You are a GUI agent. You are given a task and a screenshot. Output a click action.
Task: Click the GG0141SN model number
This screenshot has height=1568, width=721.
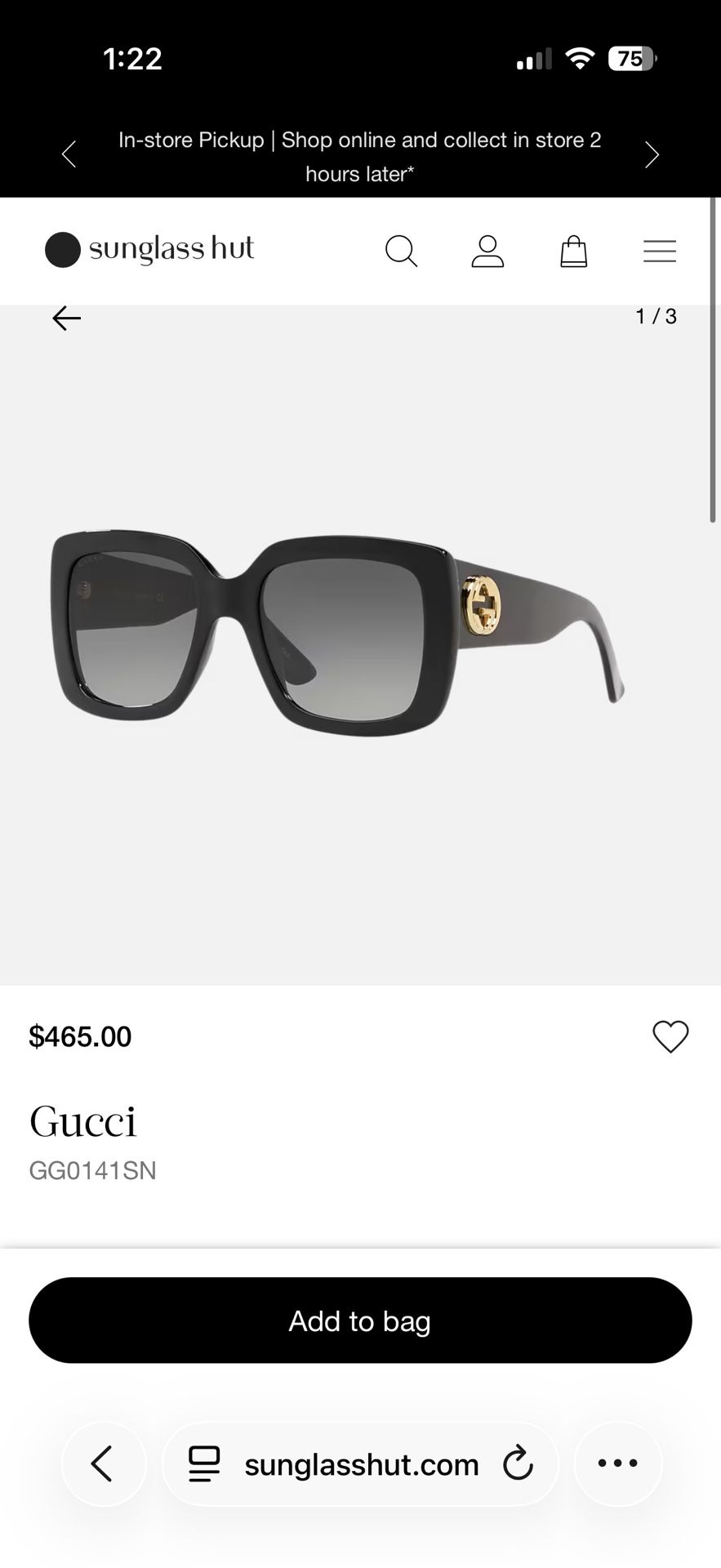coord(92,1170)
